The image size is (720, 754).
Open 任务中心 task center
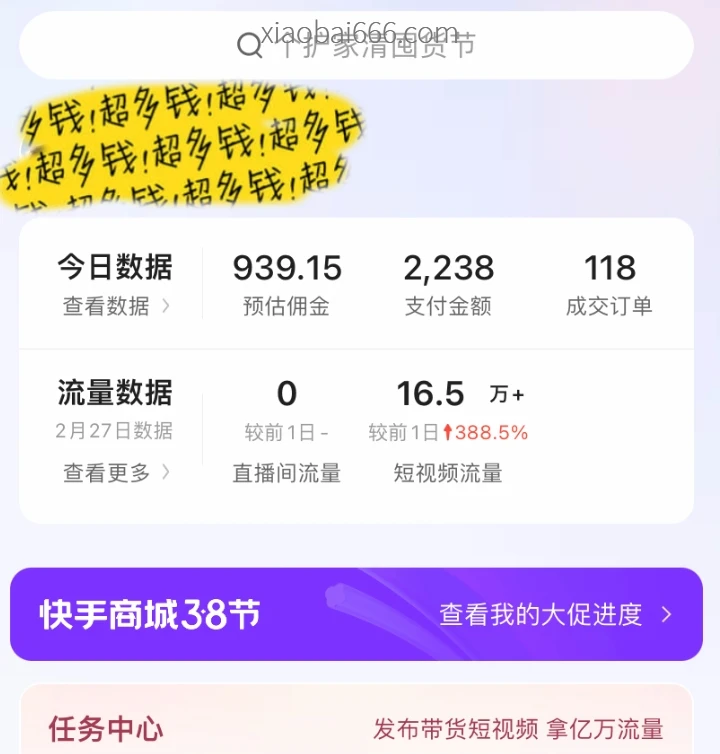(x=104, y=729)
